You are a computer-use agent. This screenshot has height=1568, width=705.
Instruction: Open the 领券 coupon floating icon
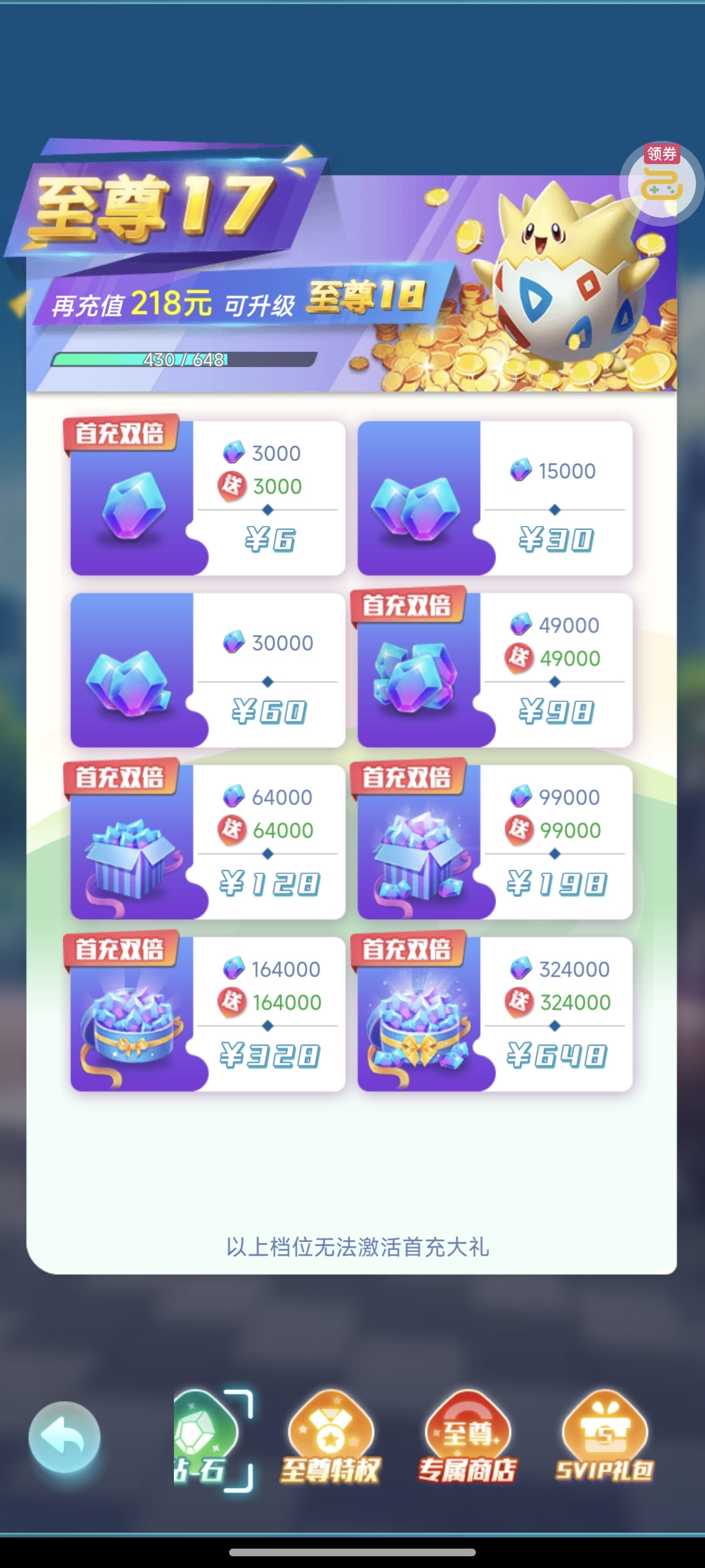tap(661, 181)
